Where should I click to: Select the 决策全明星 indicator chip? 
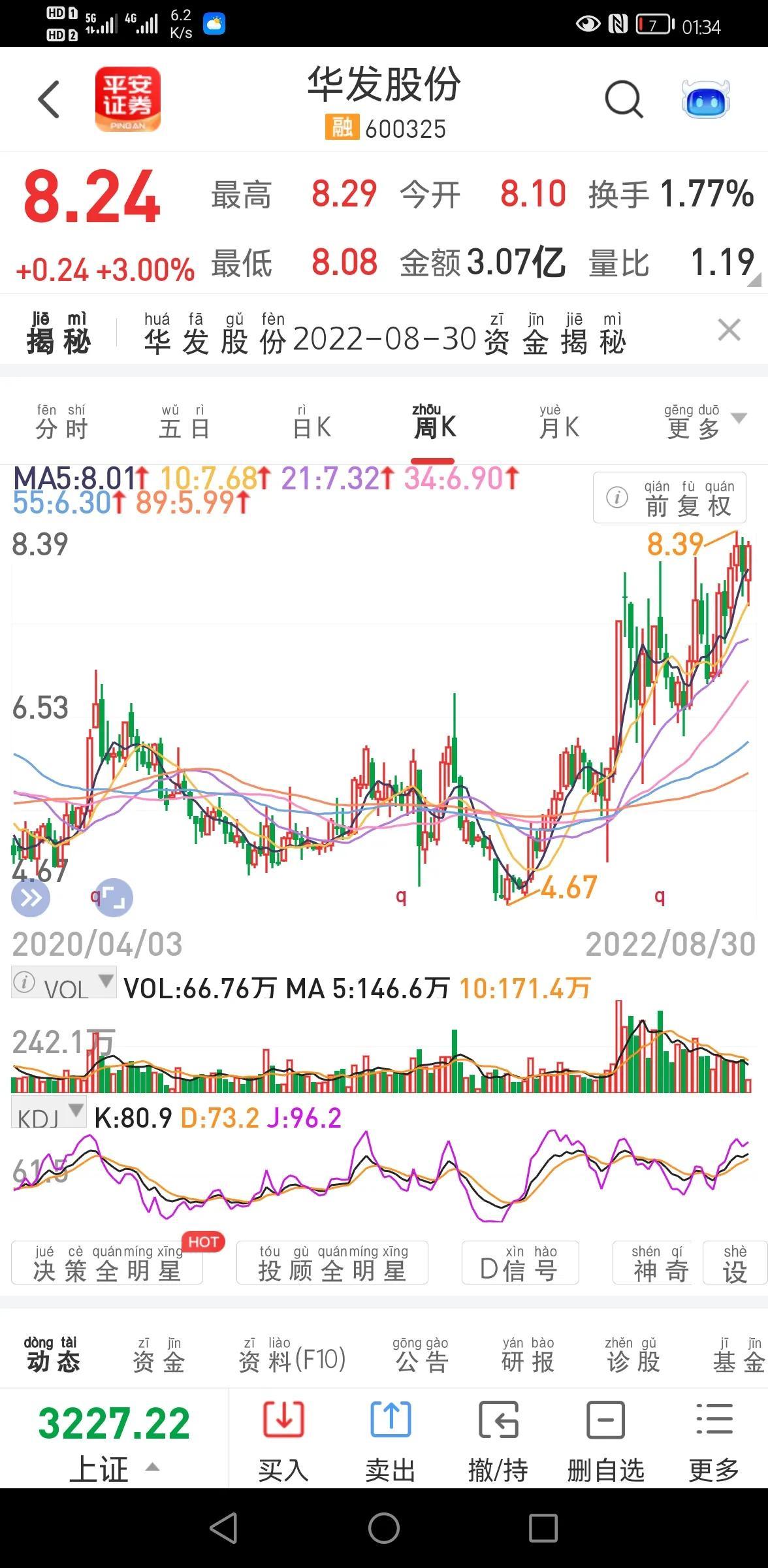tap(107, 1263)
